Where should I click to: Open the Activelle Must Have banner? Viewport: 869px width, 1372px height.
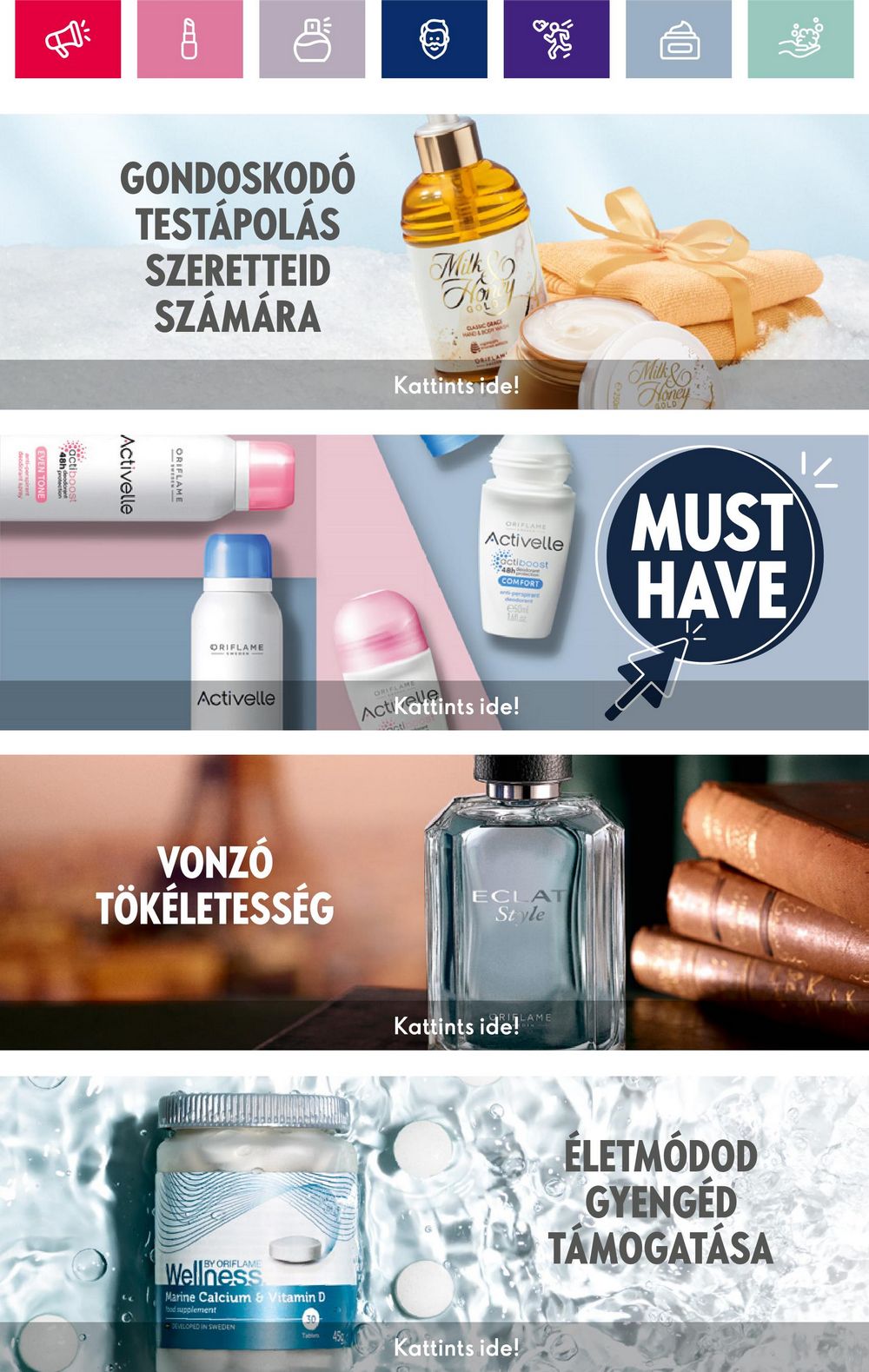434,582
